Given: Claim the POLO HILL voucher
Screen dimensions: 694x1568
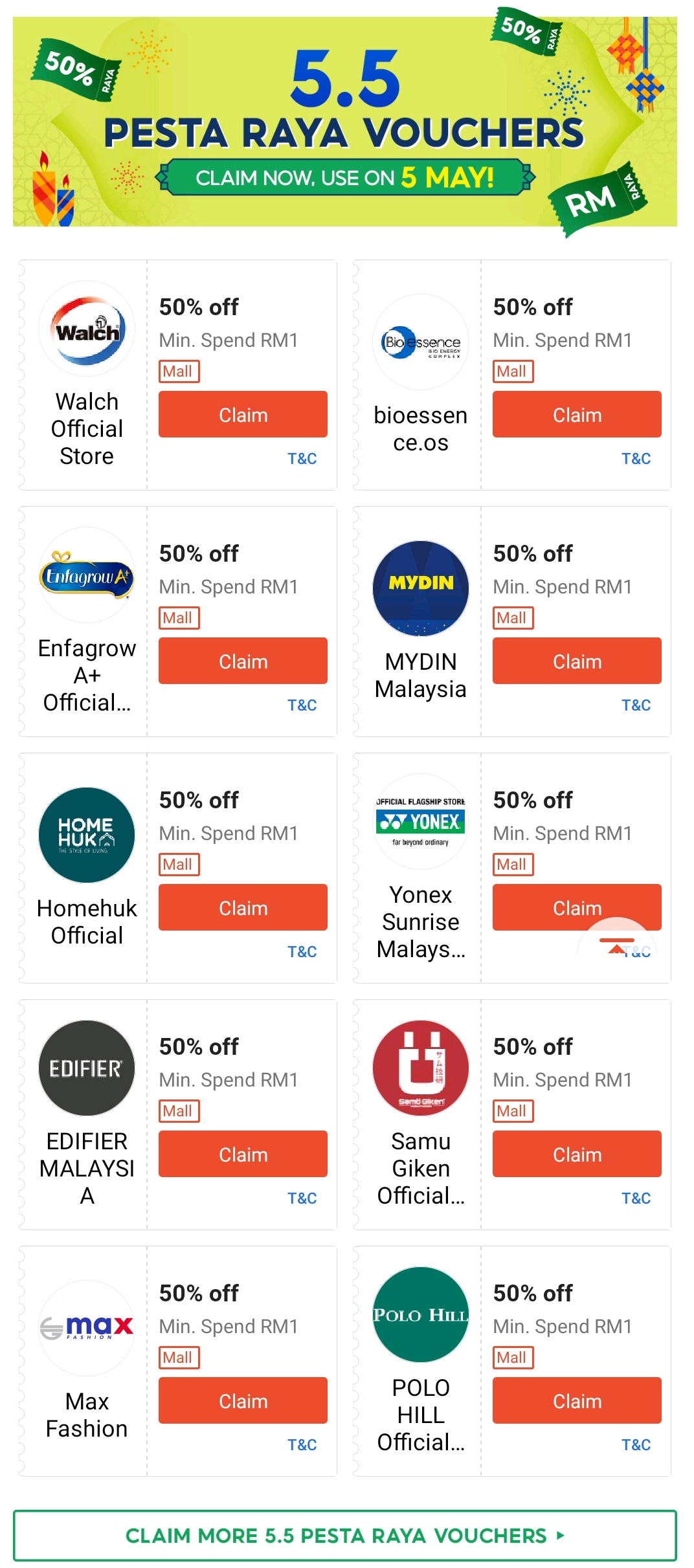Looking at the screenshot, I should click(576, 1400).
